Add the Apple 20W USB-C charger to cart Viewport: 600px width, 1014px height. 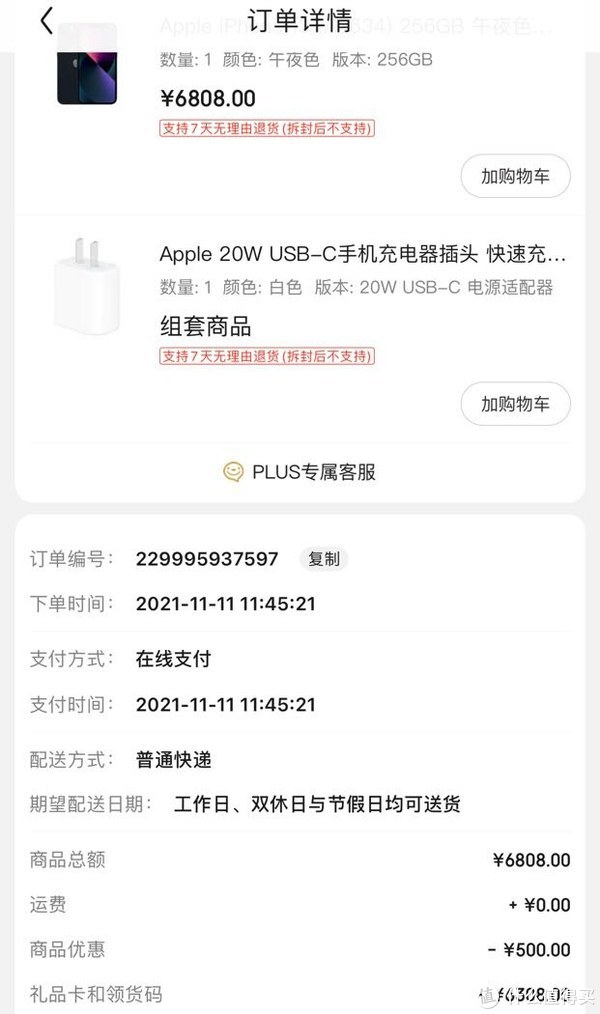[515, 404]
